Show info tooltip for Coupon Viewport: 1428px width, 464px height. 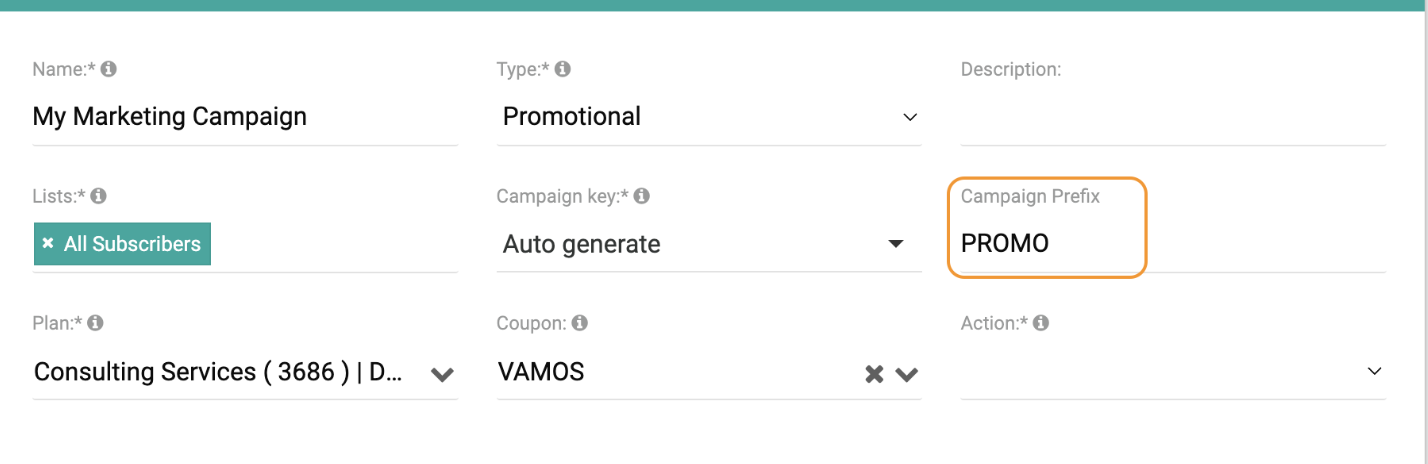(x=580, y=323)
